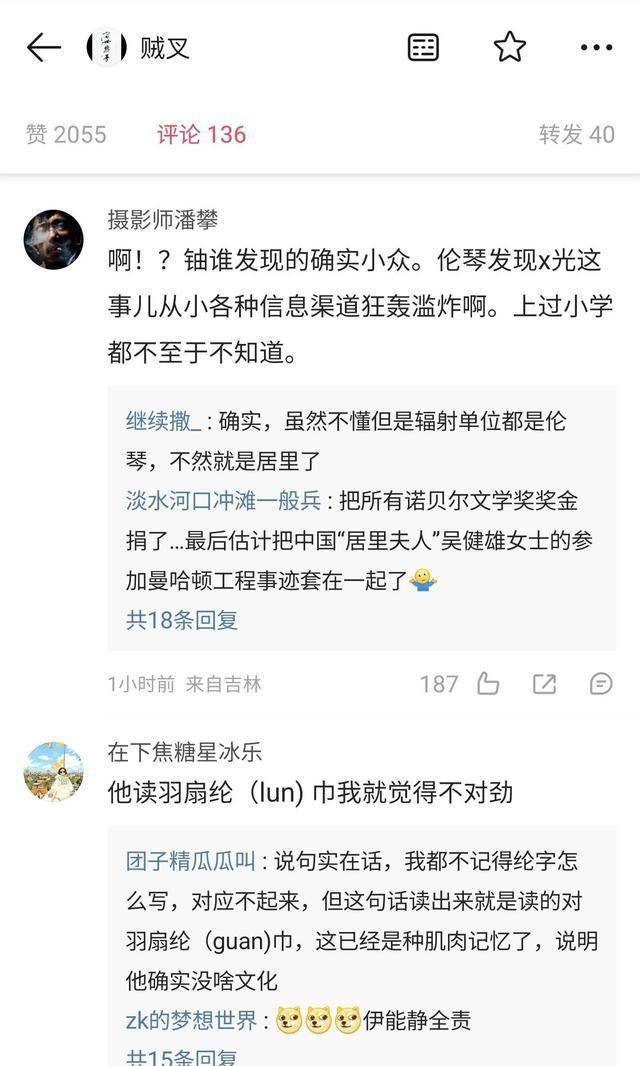Repost 摄影师潘攀's comment
Image resolution: width=640 pixels, height=1066 pixels.
[x=545, y=684]
